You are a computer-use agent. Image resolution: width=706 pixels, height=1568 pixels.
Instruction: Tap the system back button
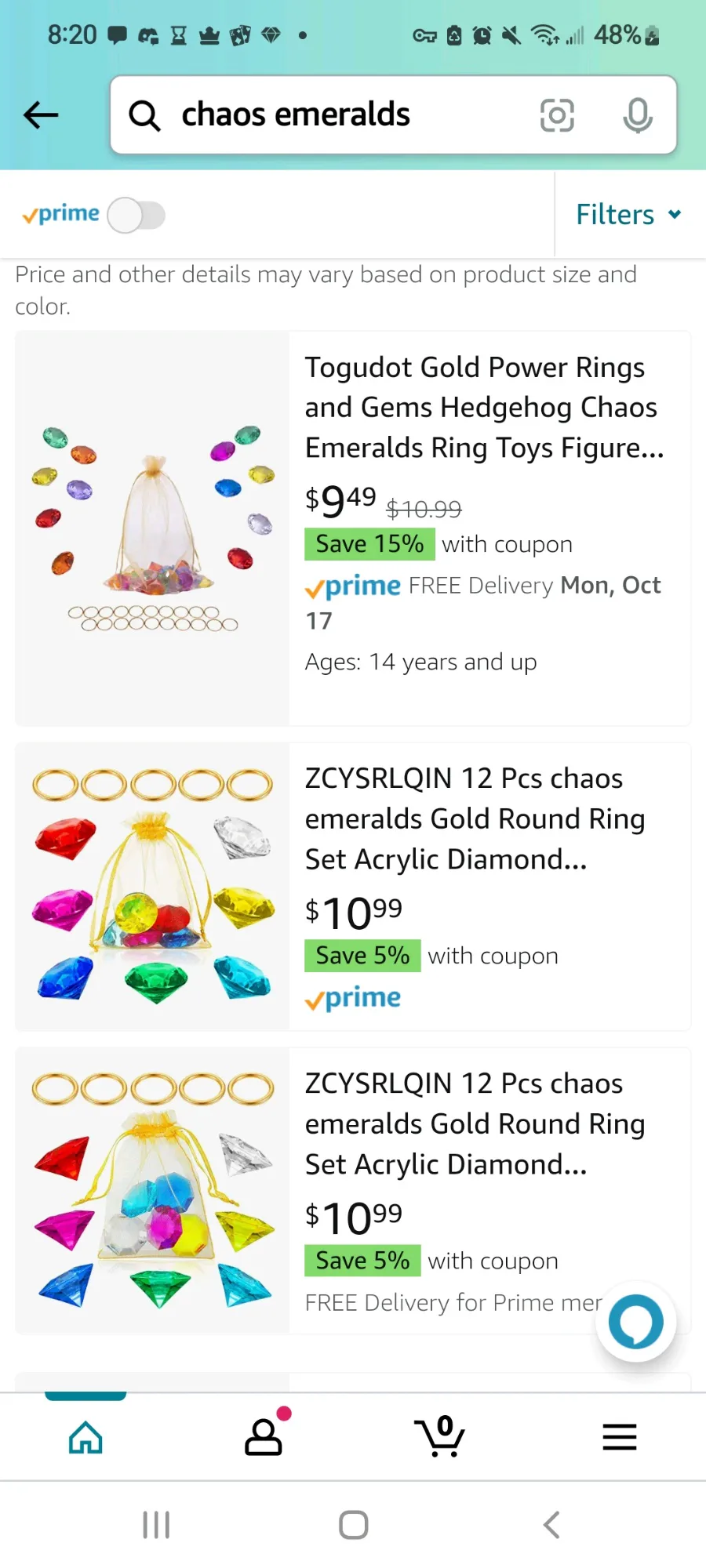pos(551,1525)
